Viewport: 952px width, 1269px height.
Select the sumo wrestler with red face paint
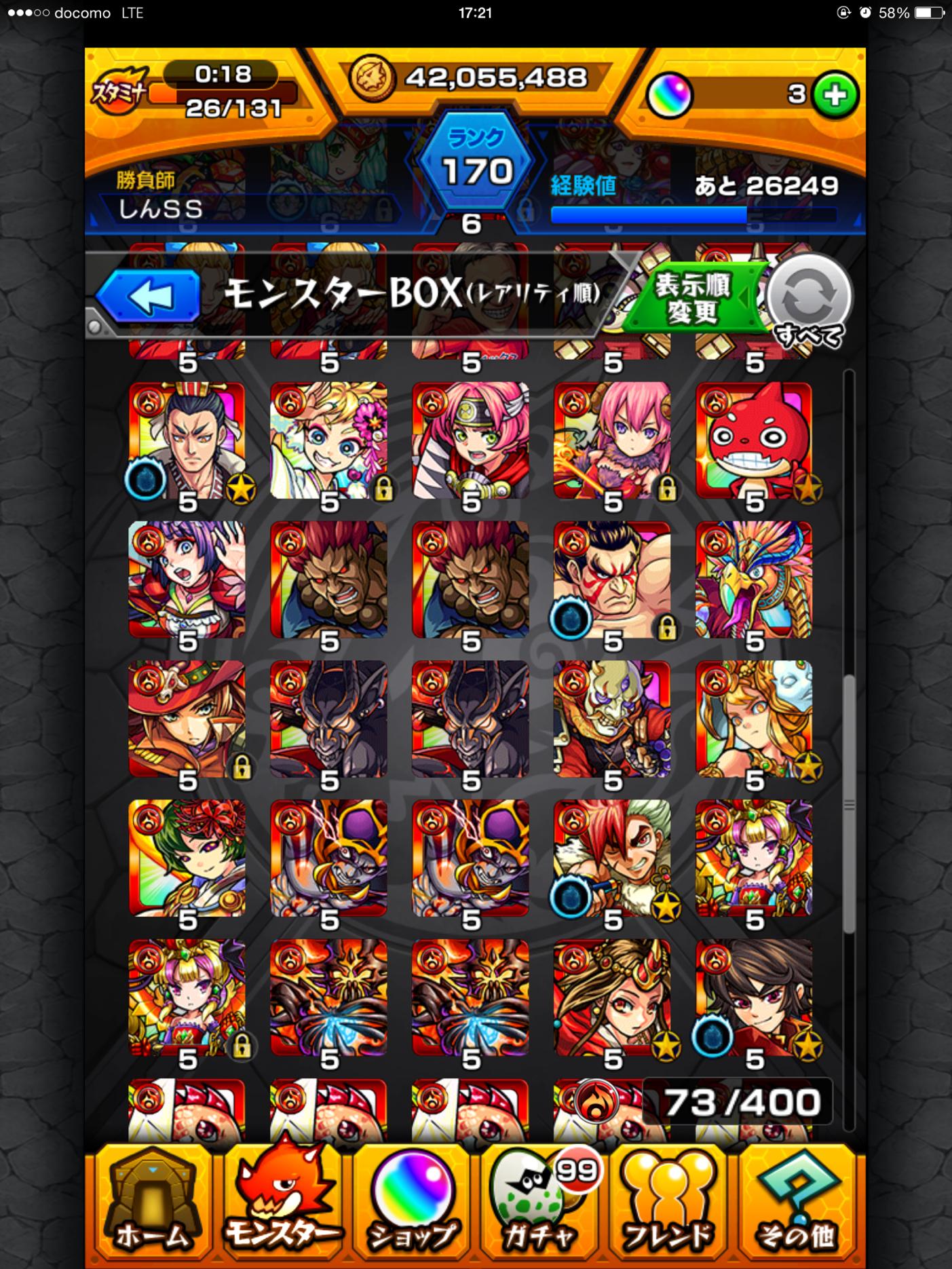pyautogui.click(x=611, y=579)
